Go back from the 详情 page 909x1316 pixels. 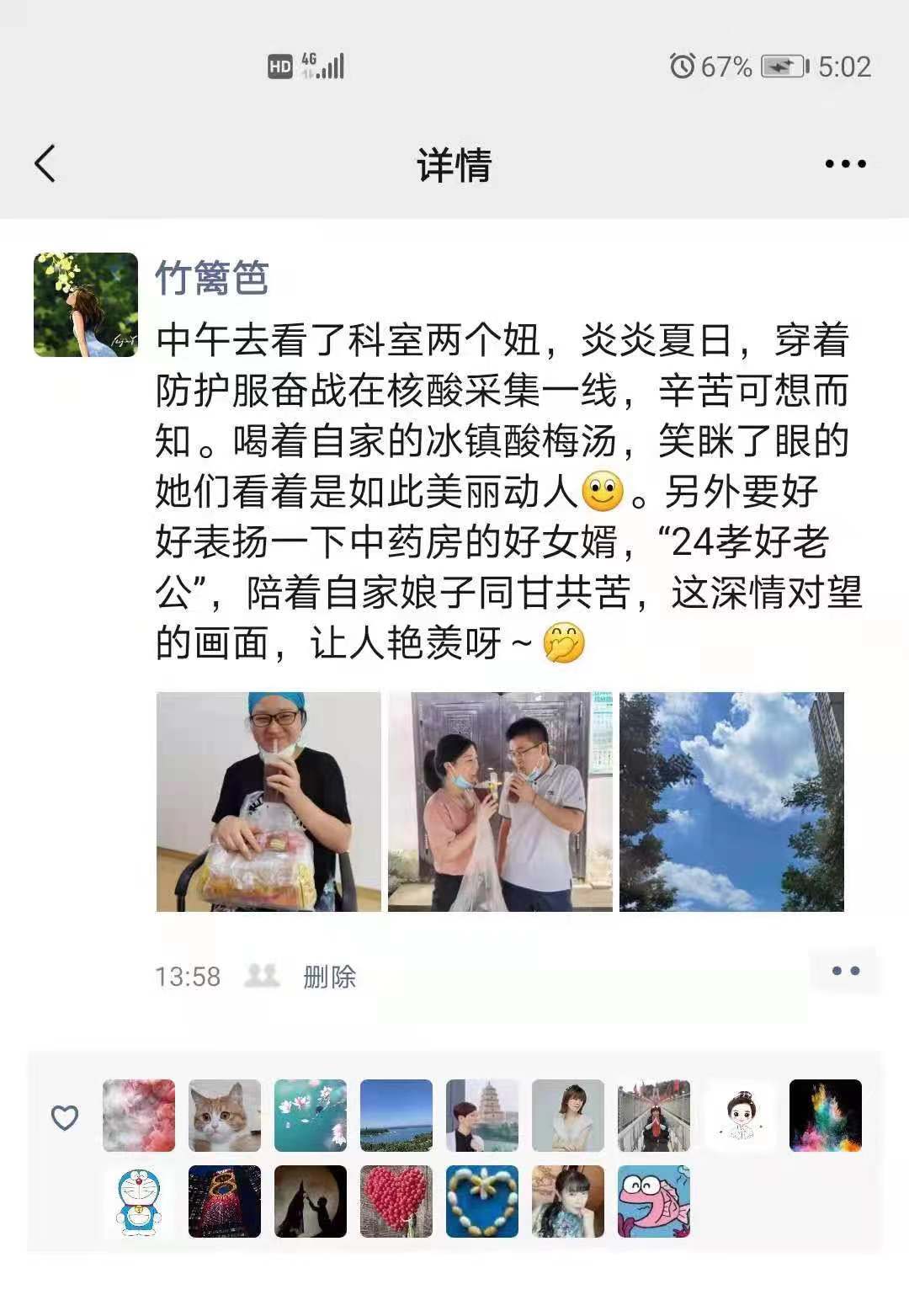(x=45, y=163)
